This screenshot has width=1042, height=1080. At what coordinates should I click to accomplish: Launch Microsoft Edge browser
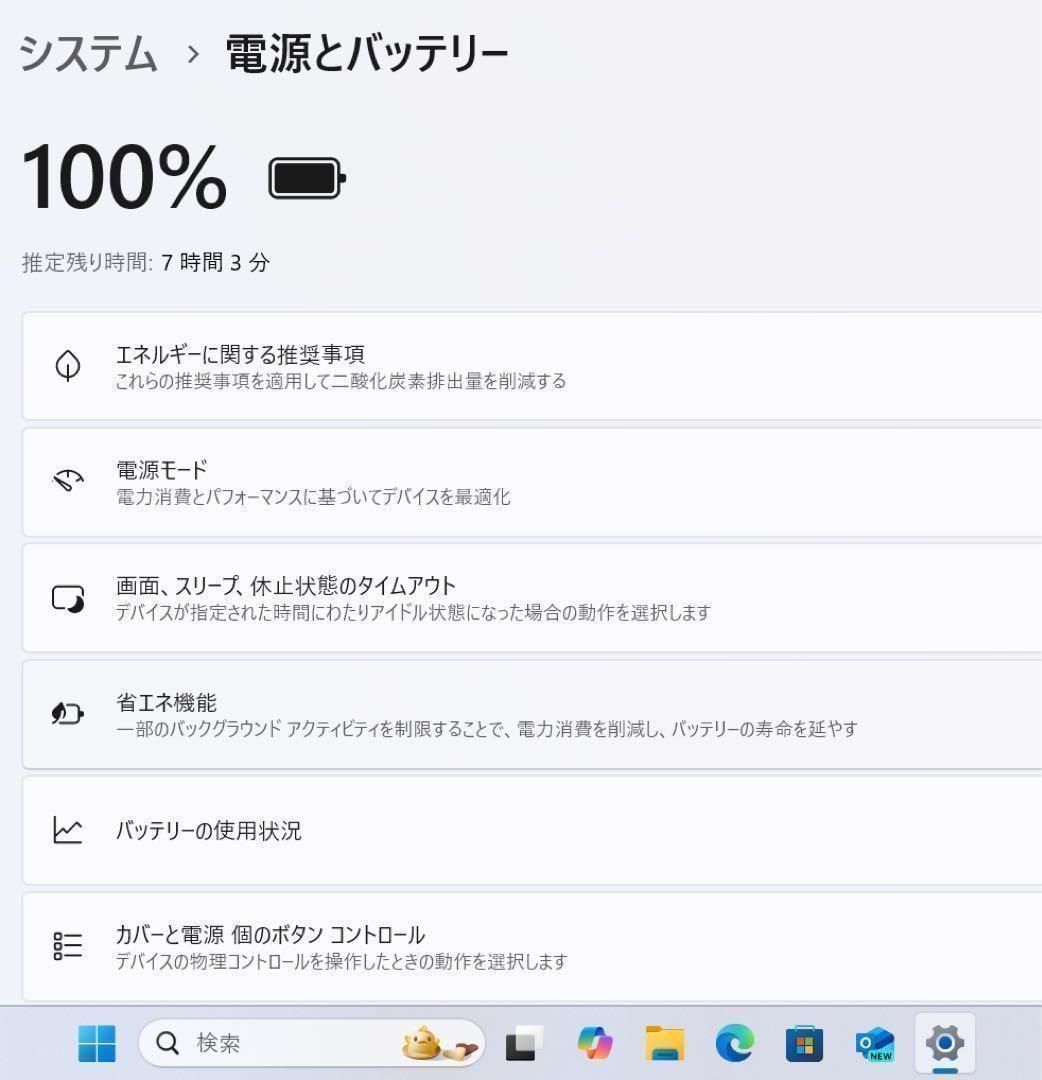(735, 1044)
